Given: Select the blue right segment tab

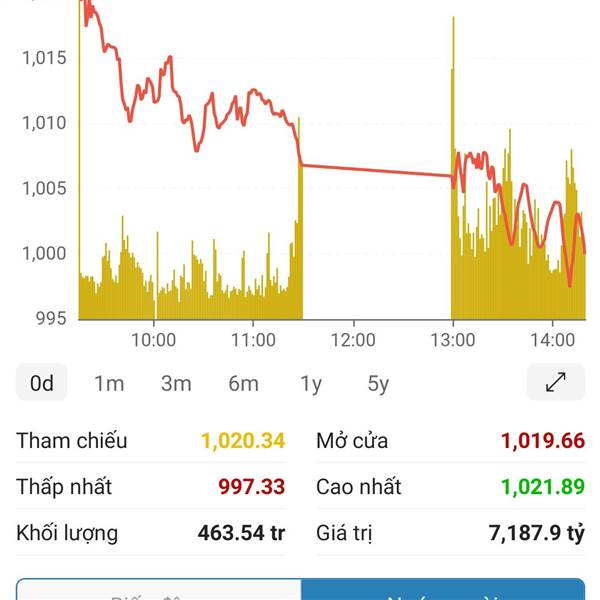Looking at the screenshot, I should (443, 590).
